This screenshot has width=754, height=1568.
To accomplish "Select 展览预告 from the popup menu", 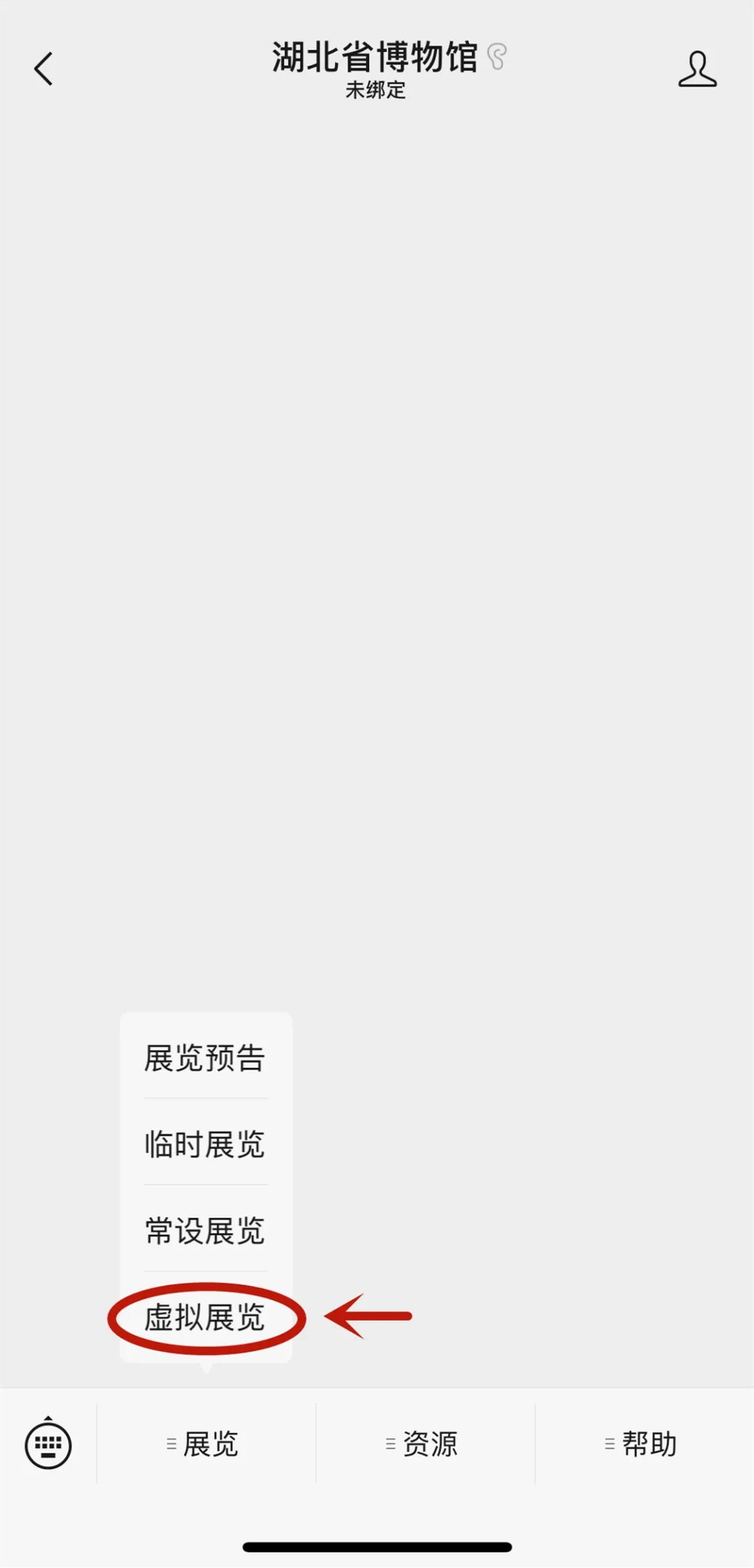I will (205, 1058).
